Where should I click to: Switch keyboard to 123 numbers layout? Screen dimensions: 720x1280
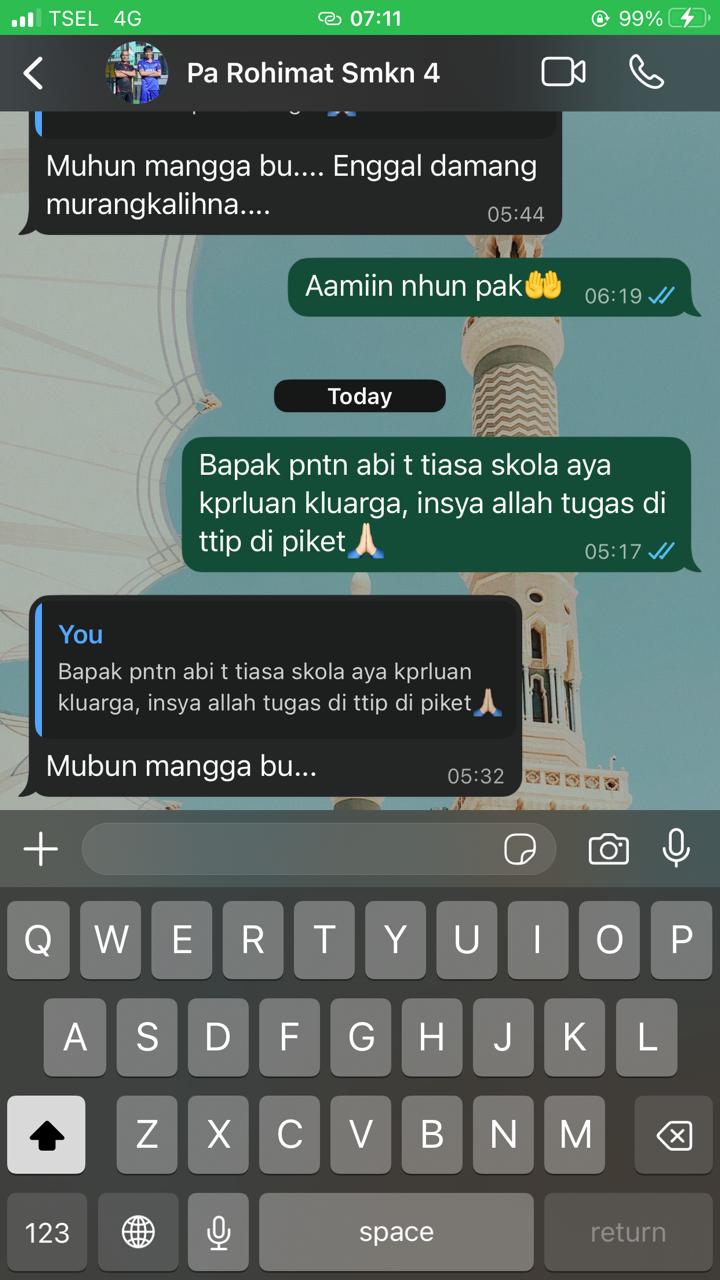(47, 1232)
